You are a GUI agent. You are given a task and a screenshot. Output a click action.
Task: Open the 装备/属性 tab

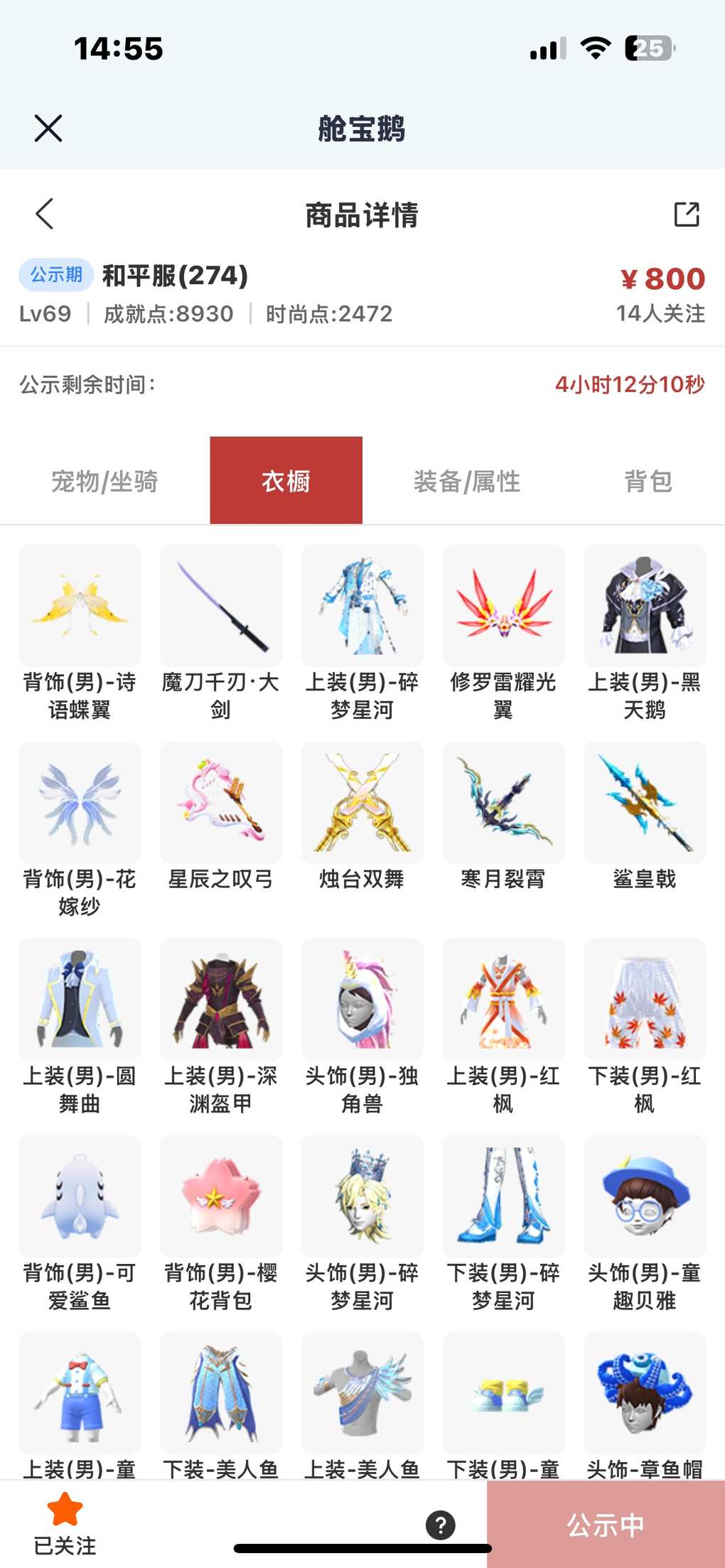[x=467, y=481]
